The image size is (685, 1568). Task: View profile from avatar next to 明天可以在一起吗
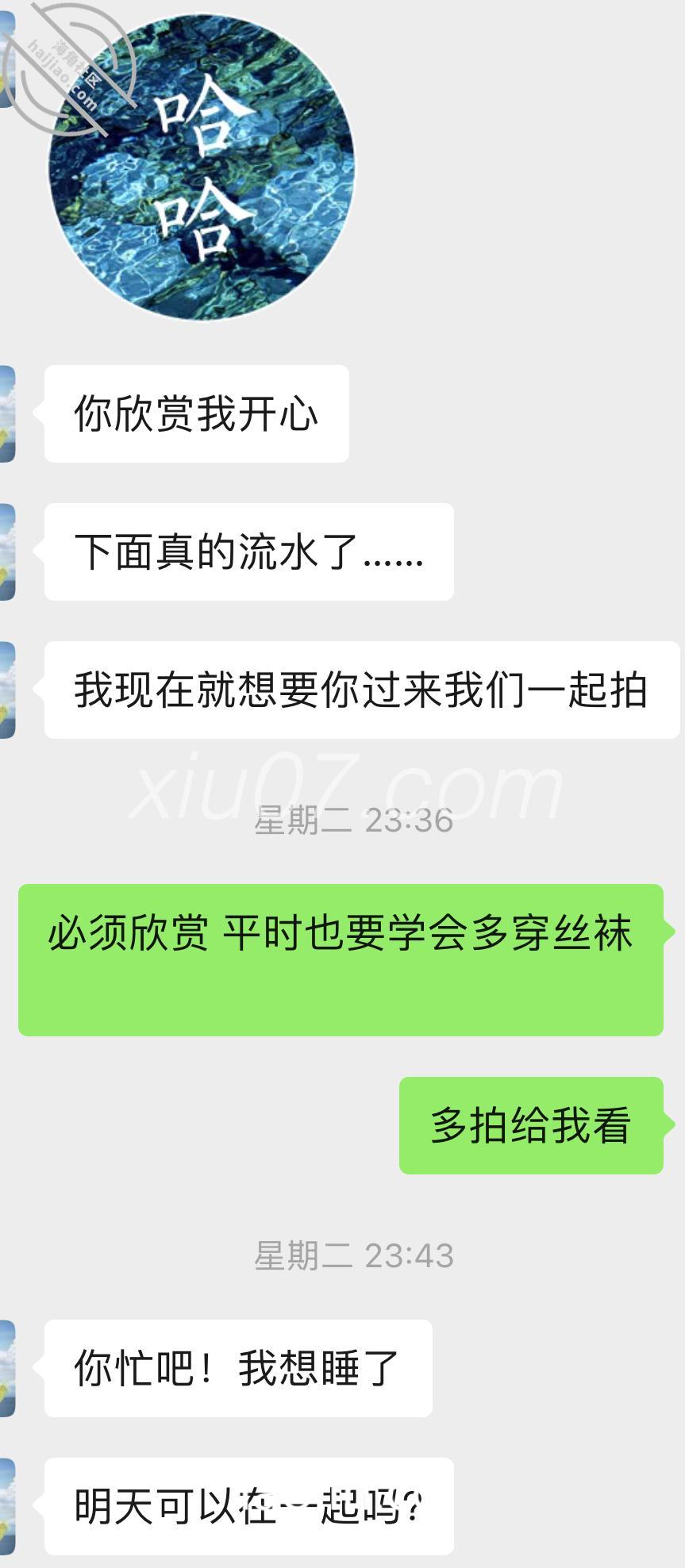(x=7, y=1506)
